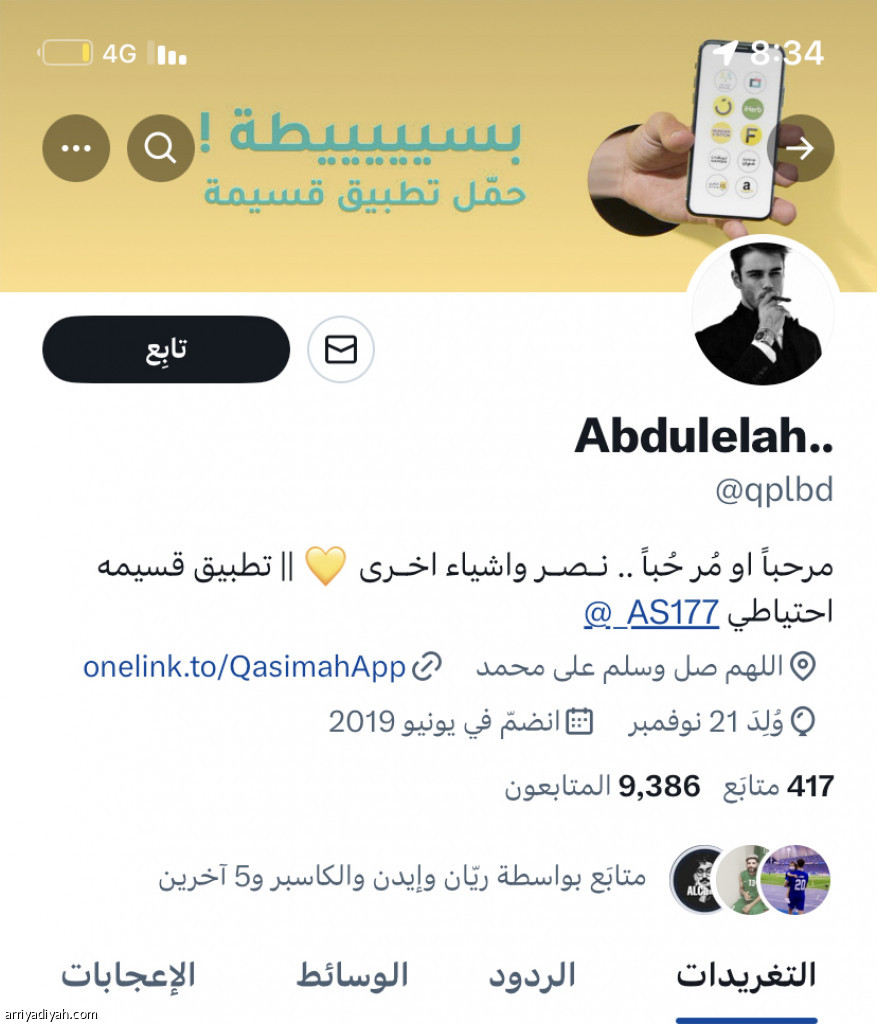Screen dimensions: 877x1024
Task: Send a direct message via envelope icon
Action: click(341, 349)
